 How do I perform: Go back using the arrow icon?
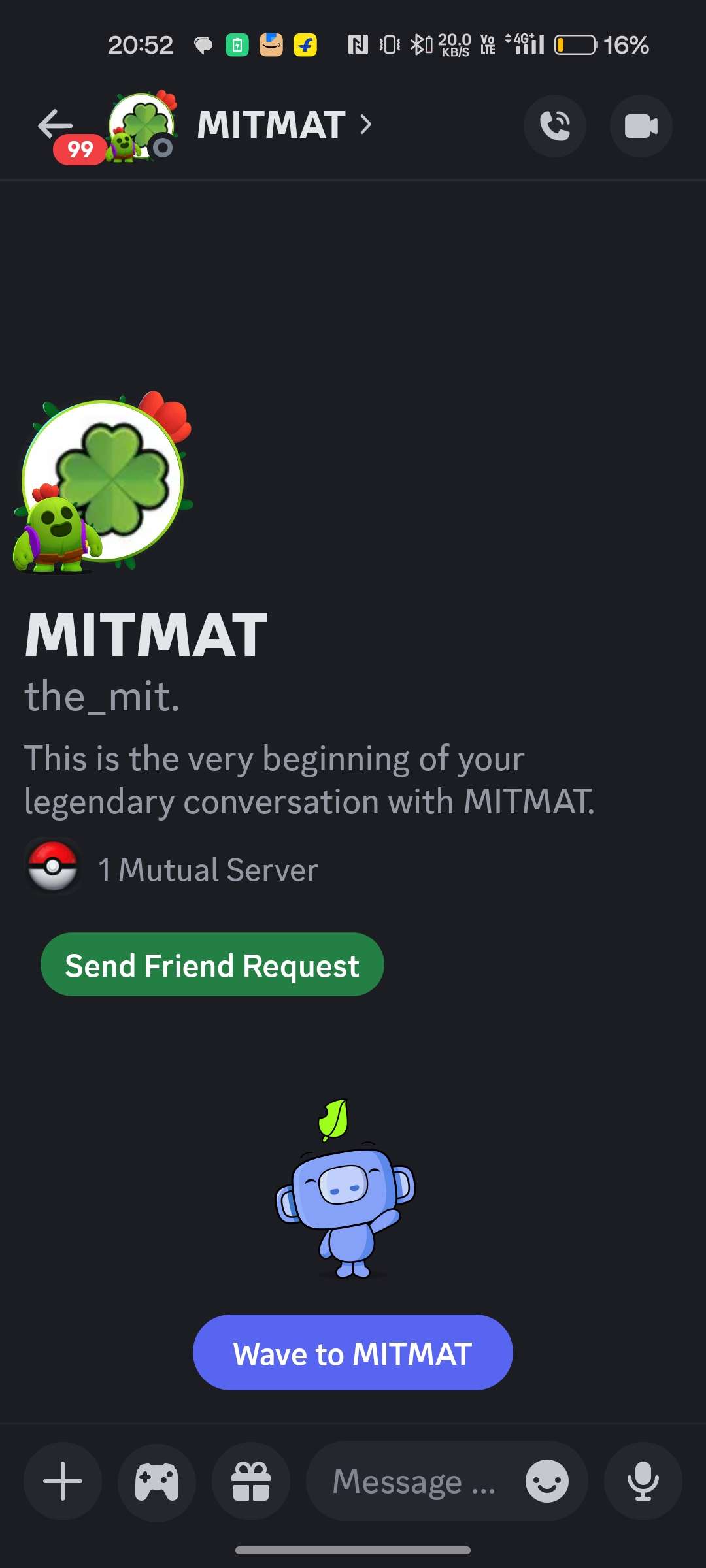55,125
